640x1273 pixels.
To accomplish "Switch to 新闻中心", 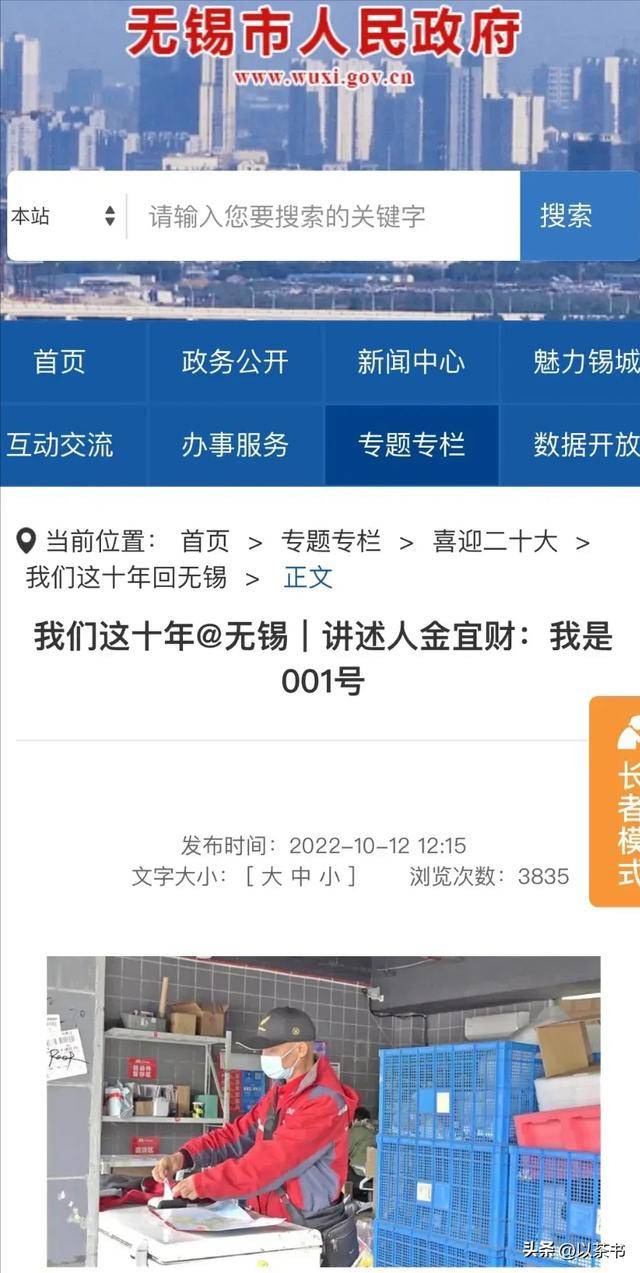I will tap(411, 362).
